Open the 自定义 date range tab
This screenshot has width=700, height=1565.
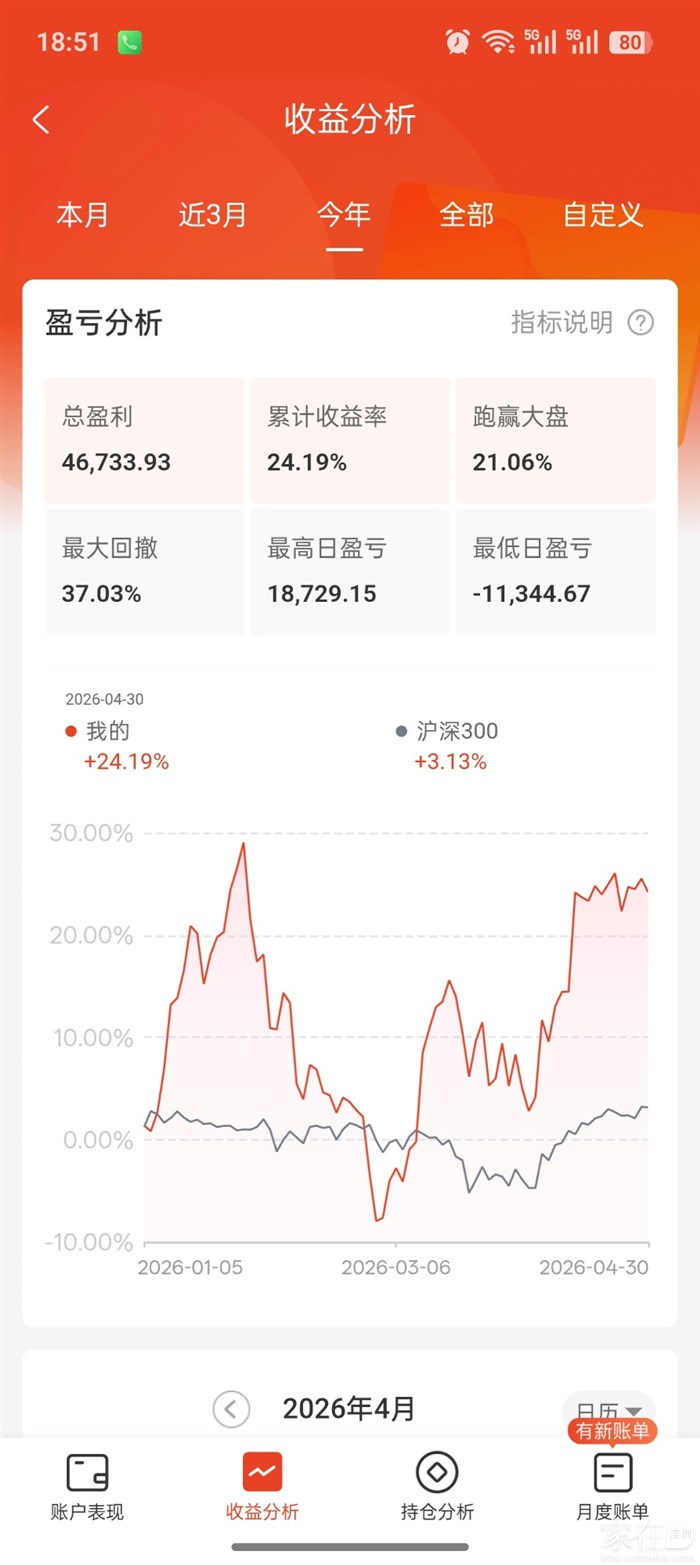click(x=602, y=215)
